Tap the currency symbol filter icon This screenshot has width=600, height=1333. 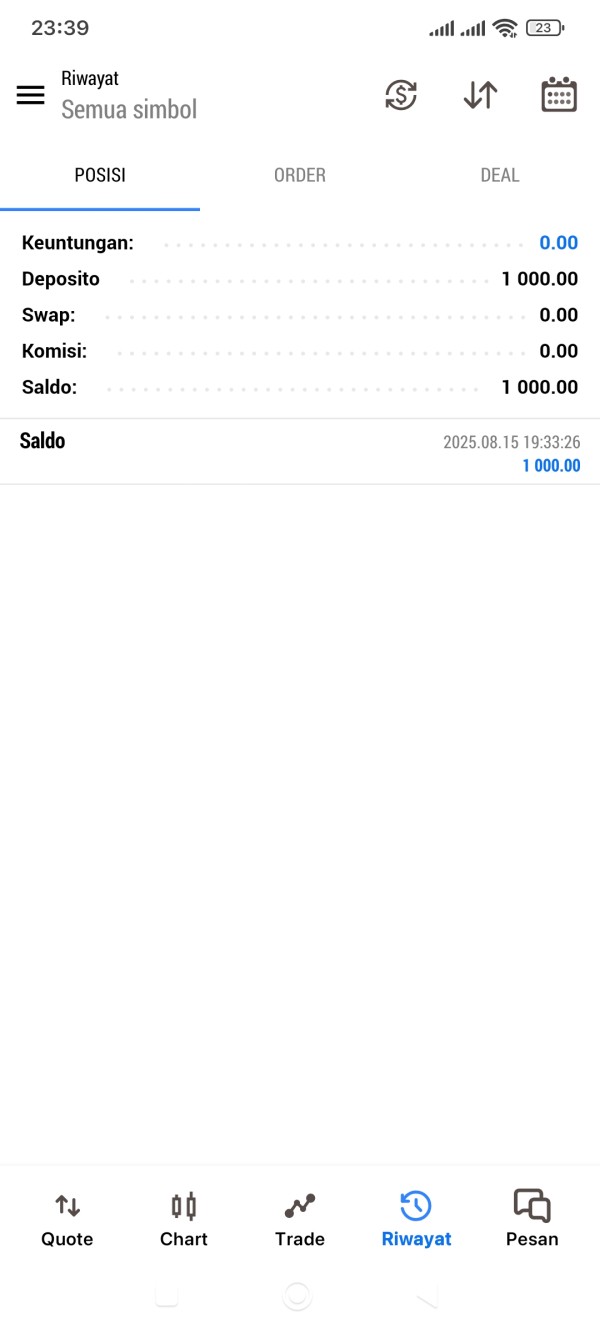point(401,95)
